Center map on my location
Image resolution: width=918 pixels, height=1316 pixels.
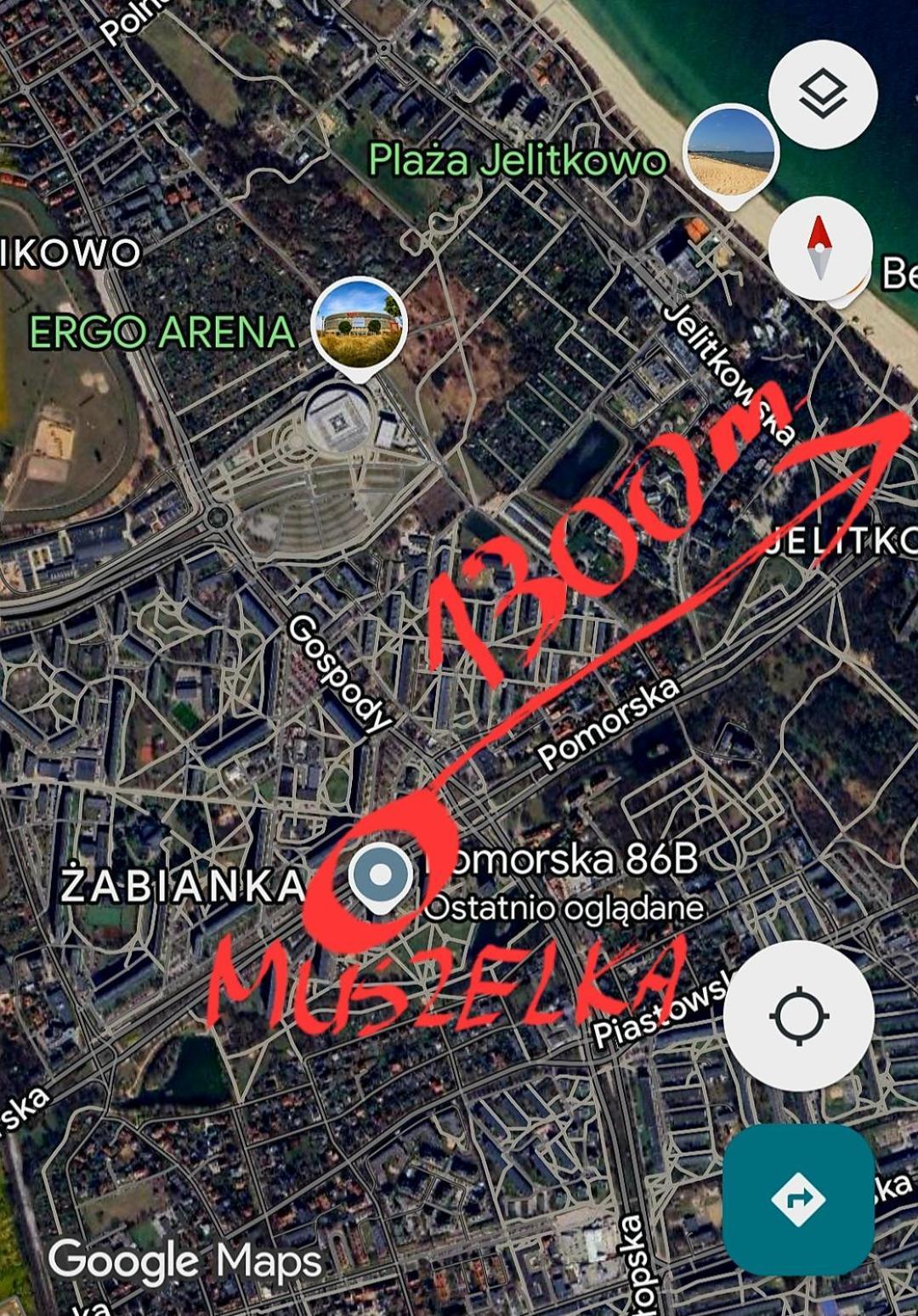click(798, 1015)
